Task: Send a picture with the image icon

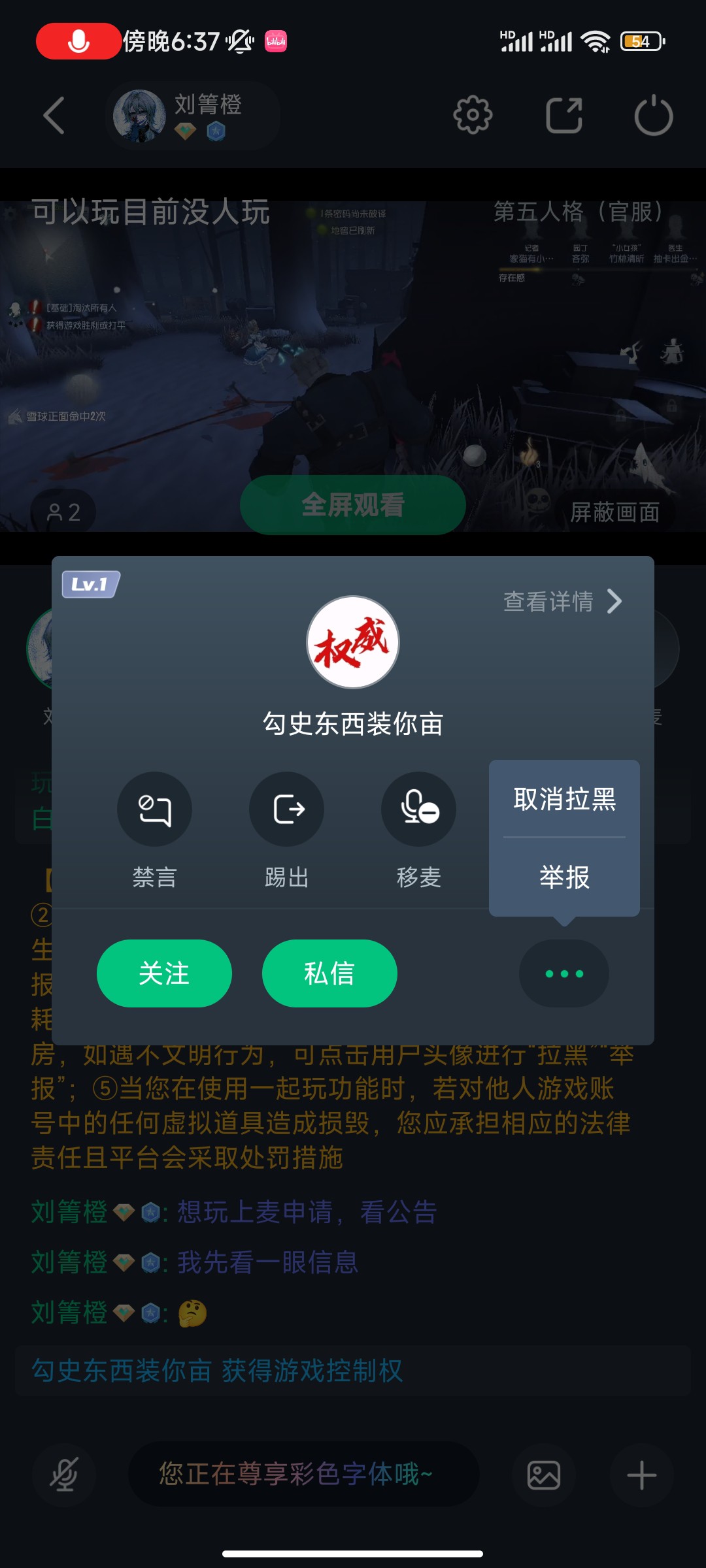Action: point(544,1475)
